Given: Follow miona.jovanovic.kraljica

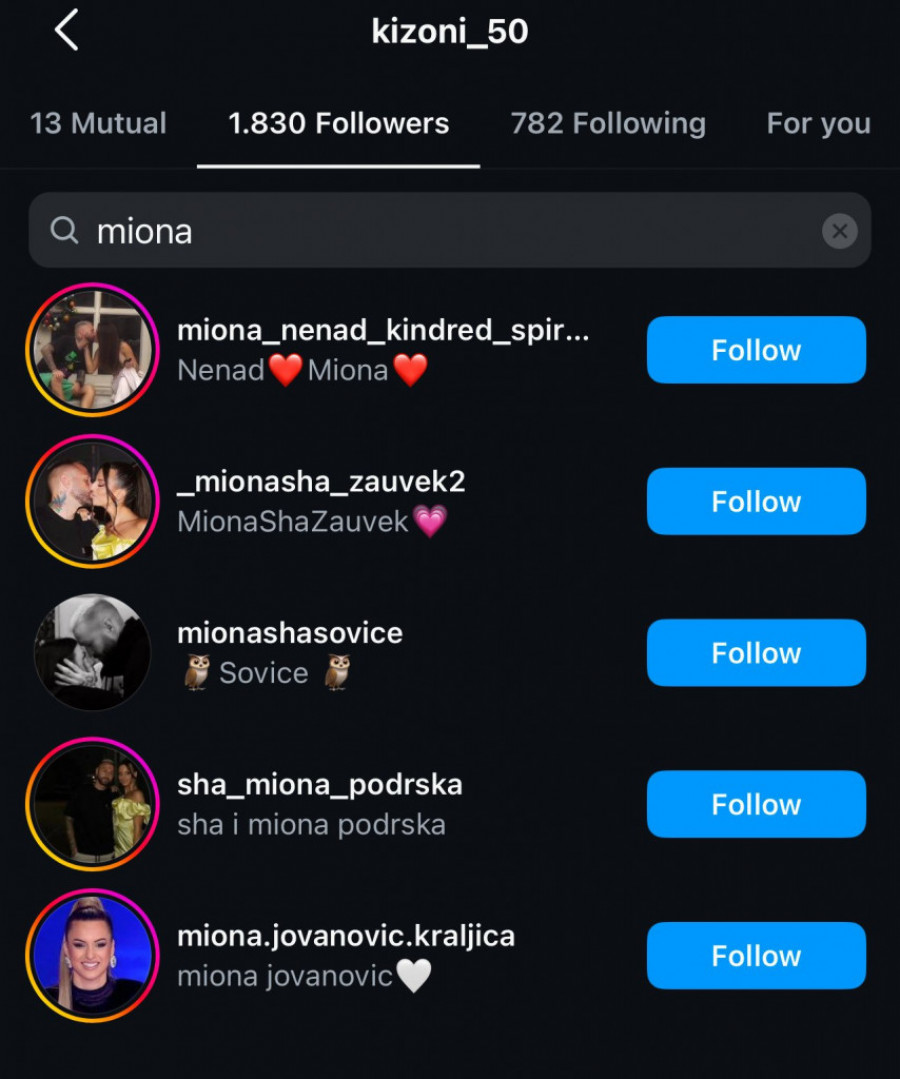Looking at the screenshot, I should (756, 955).
